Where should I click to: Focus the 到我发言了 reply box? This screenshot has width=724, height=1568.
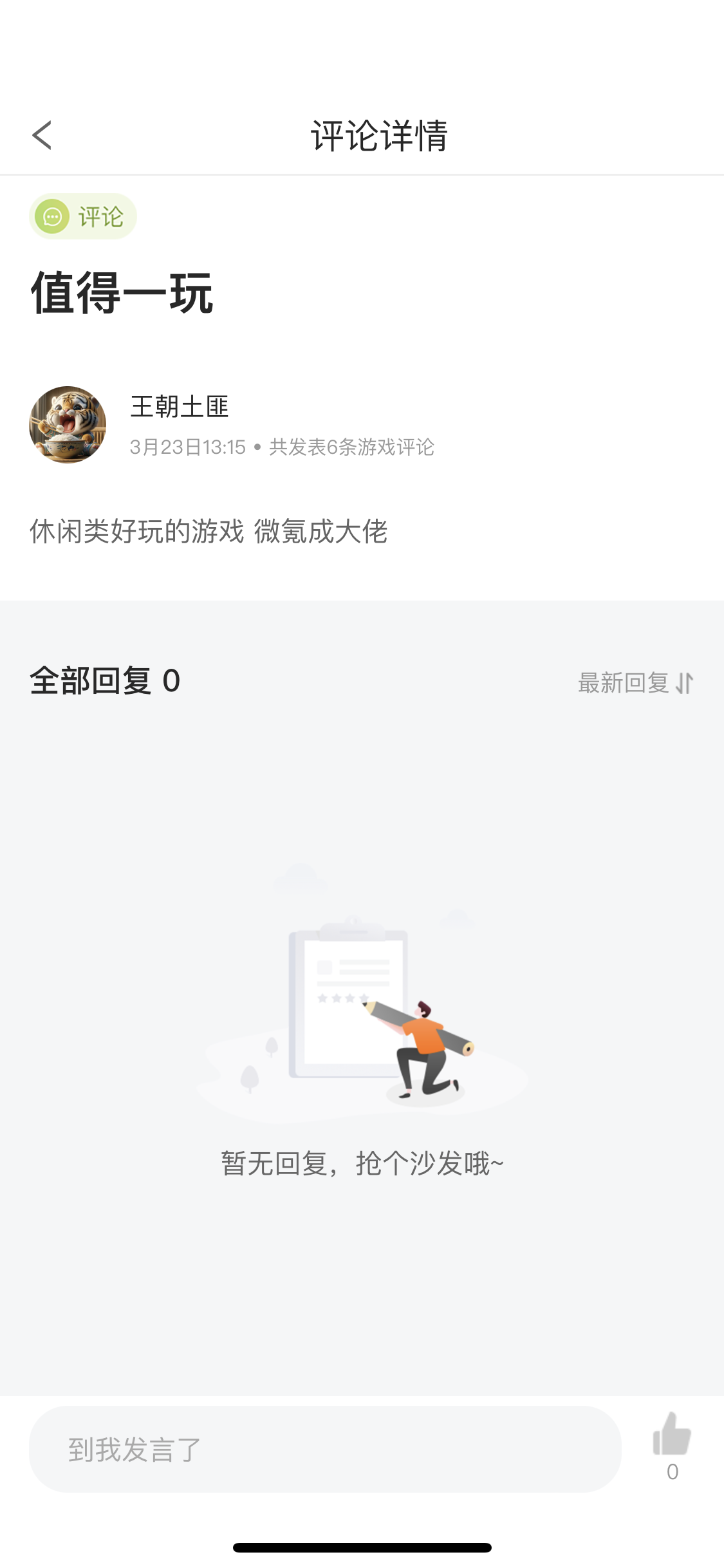pos(325,1449)
